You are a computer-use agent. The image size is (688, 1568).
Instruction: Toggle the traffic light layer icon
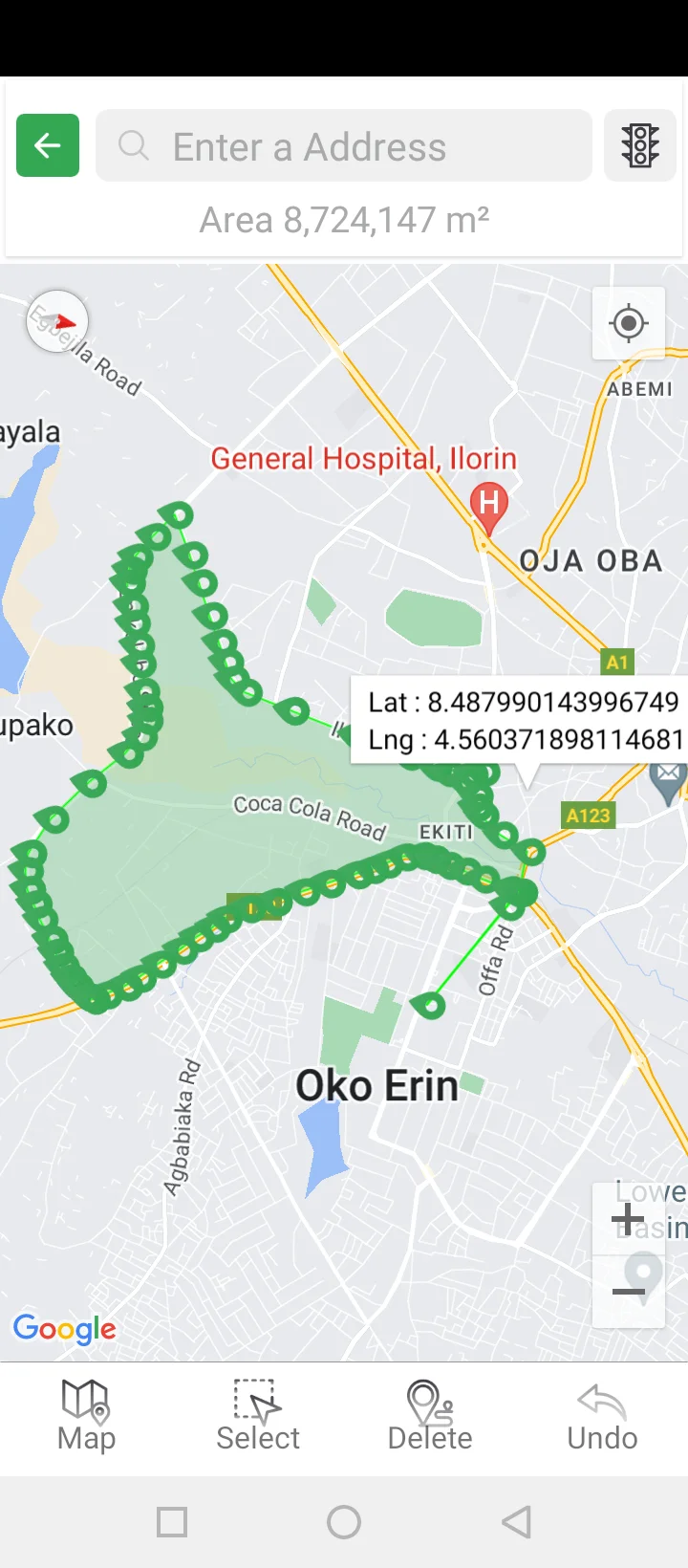point(640,146)
